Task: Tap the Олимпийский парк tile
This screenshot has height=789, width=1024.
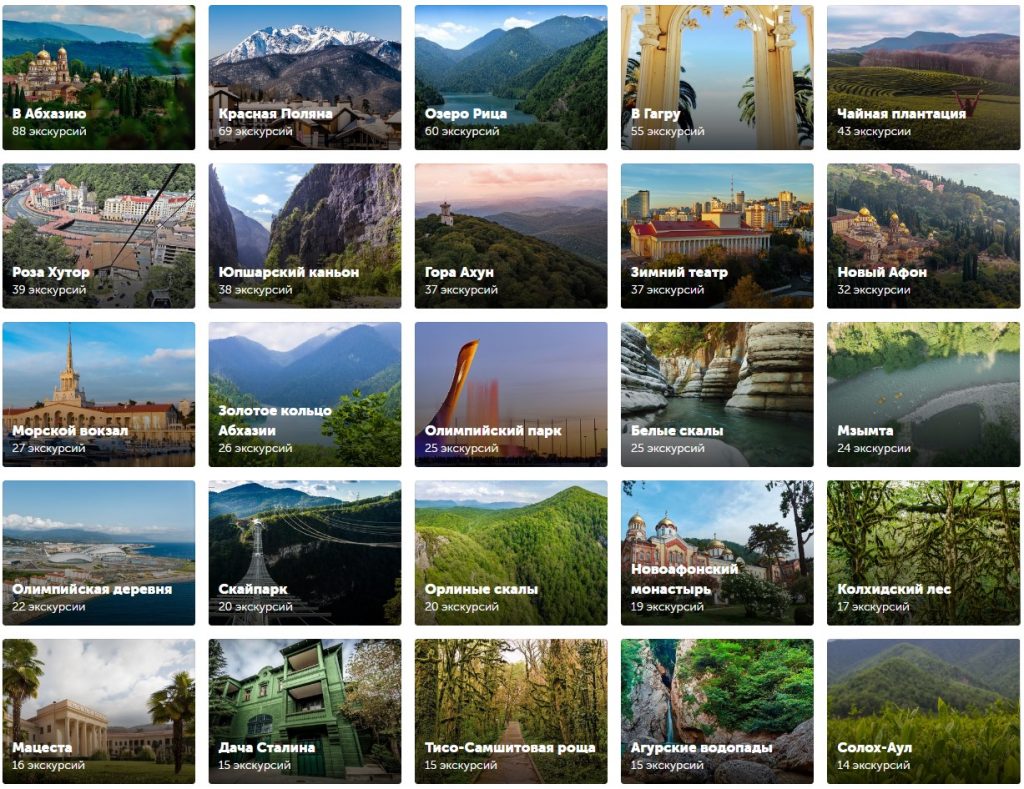Action: coord(510,394)
